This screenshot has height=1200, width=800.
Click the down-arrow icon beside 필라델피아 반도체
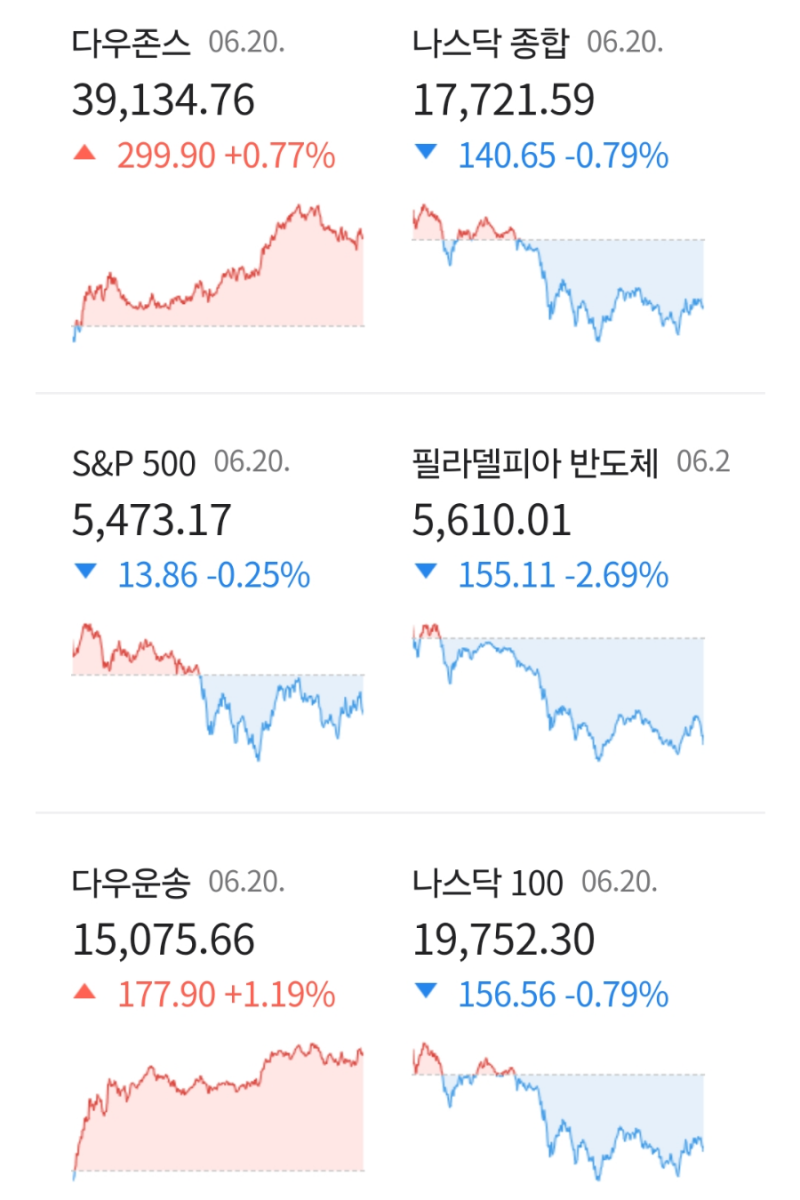(429, 573)
